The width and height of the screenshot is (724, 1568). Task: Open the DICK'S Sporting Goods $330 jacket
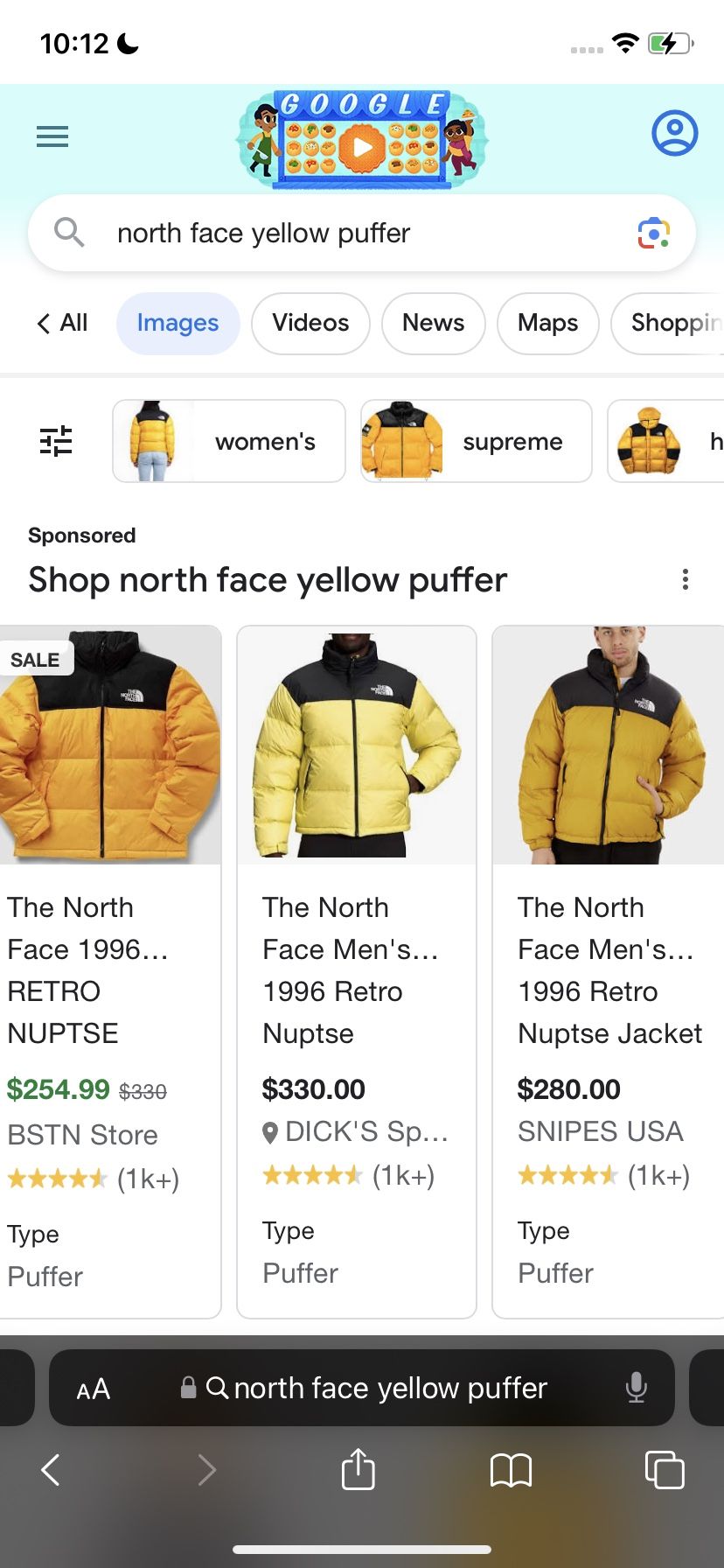(x=357, y=971)
